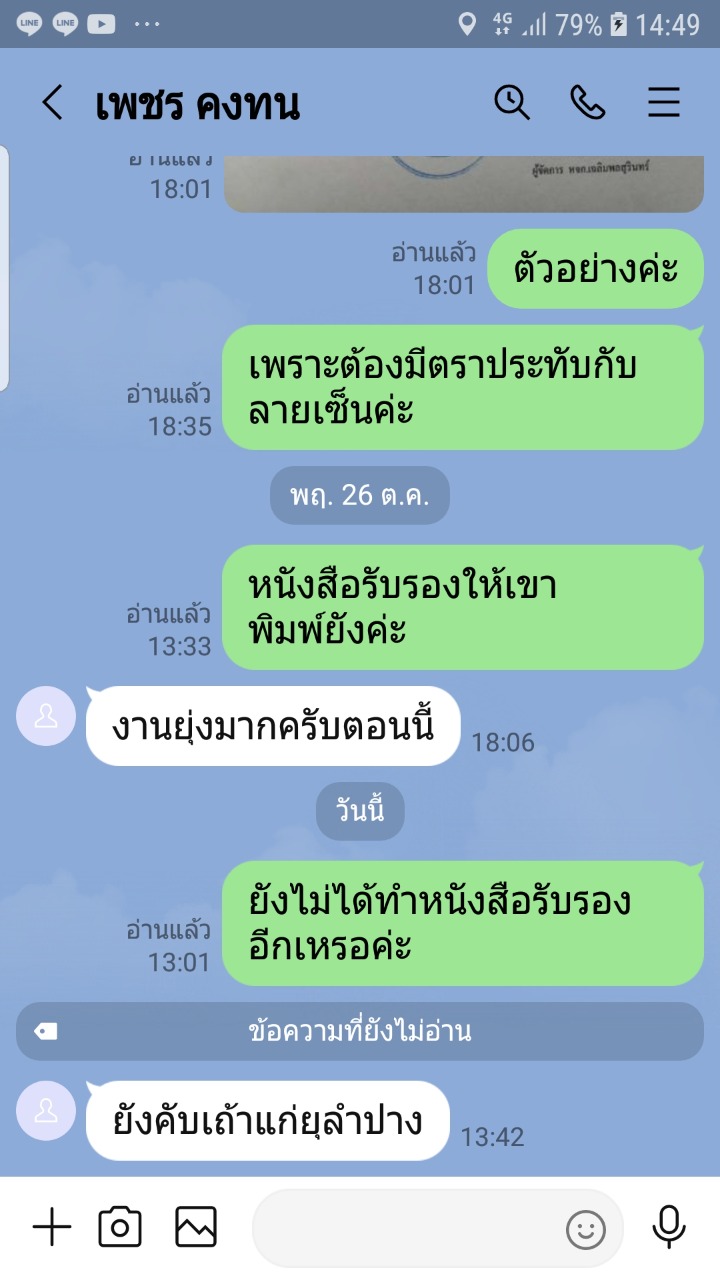Record a voice message with the microphone
The height and width of the screenshot is (1280, 720).
pyautogui.click(x=668, y=1227)
